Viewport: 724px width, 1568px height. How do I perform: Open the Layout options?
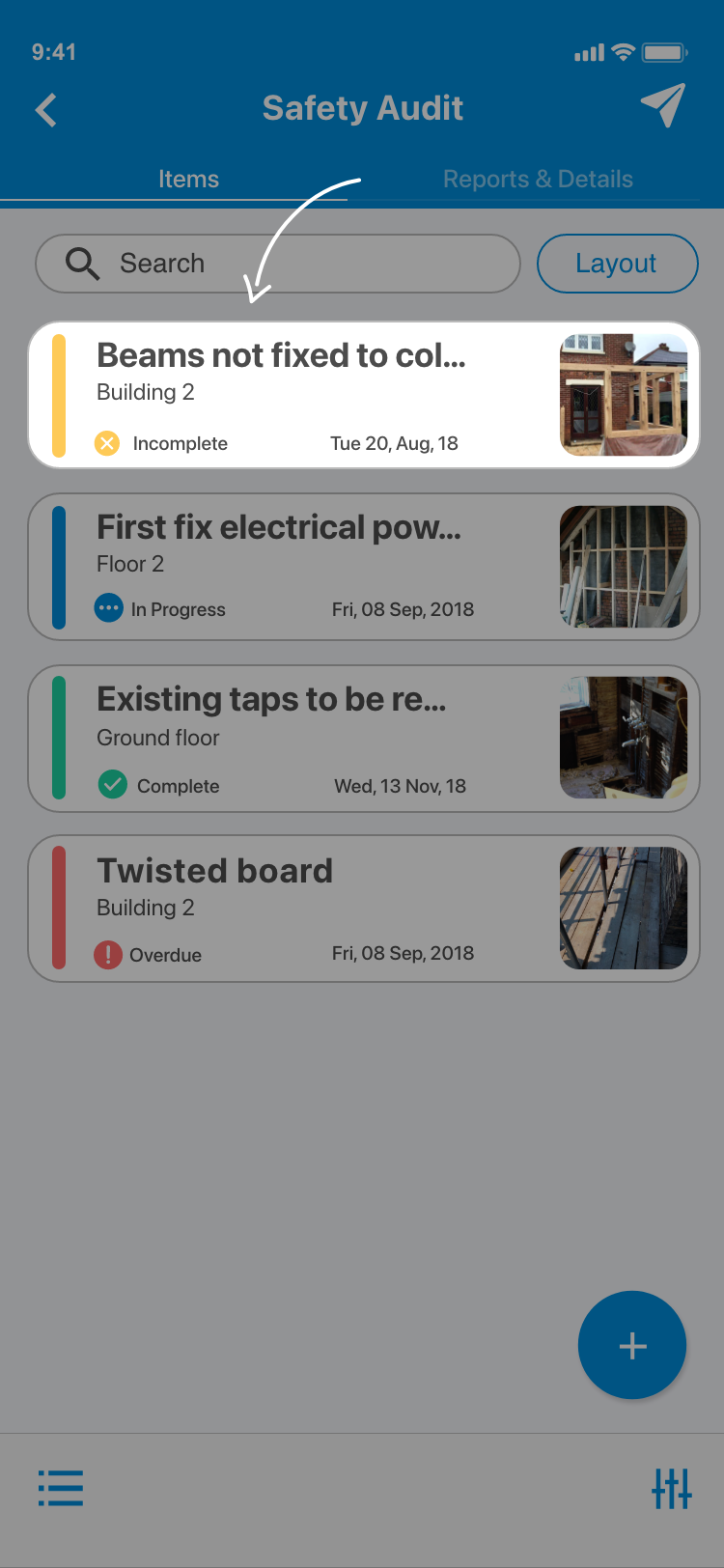point(617,264)
